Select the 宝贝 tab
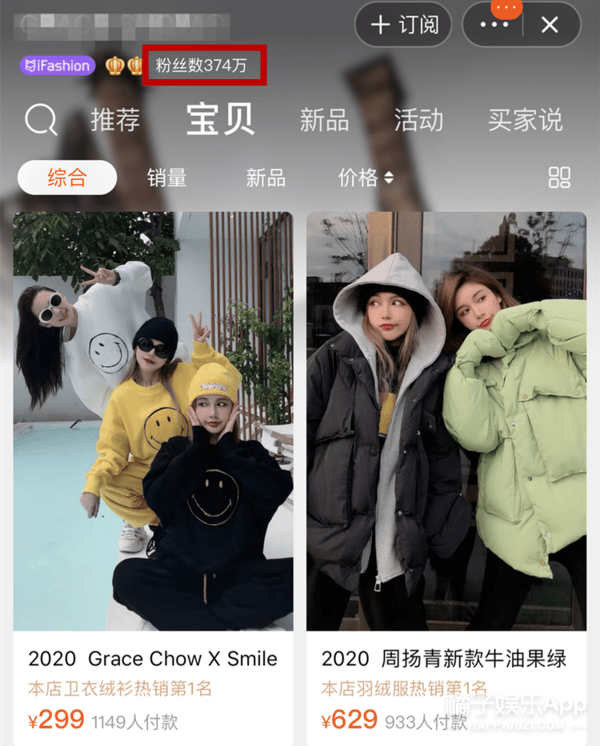The height and width of the screenshot is (746, 600). (x=219, y=120)
